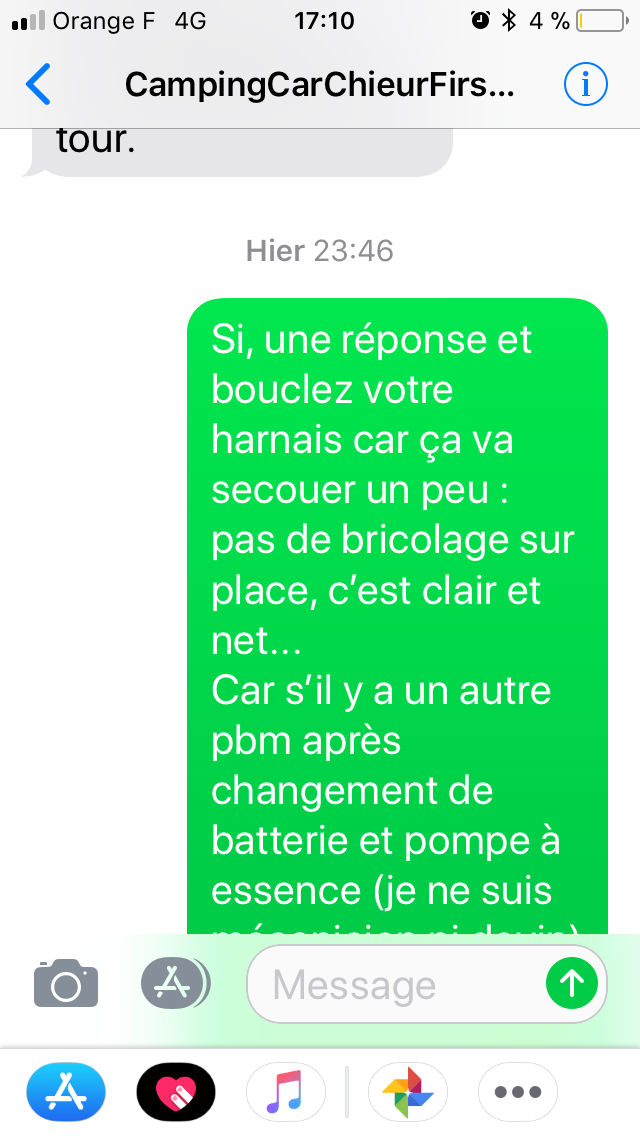This screenshot has width=640, height=1136.
Task: Open the Google Photos pinwheel app
Action: [x=408, y=1092]
